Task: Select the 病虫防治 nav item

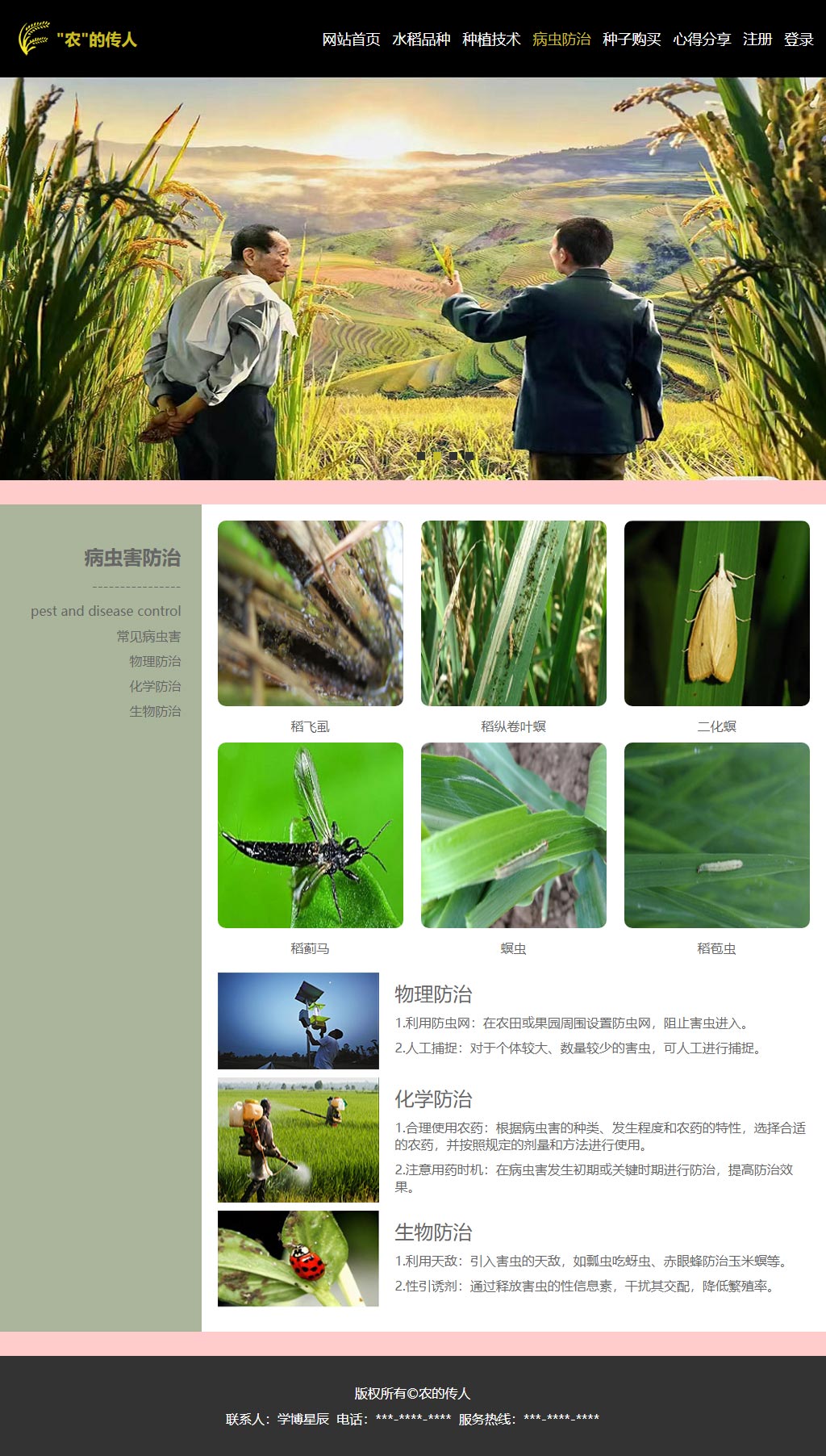Action: tap(561, 40)
